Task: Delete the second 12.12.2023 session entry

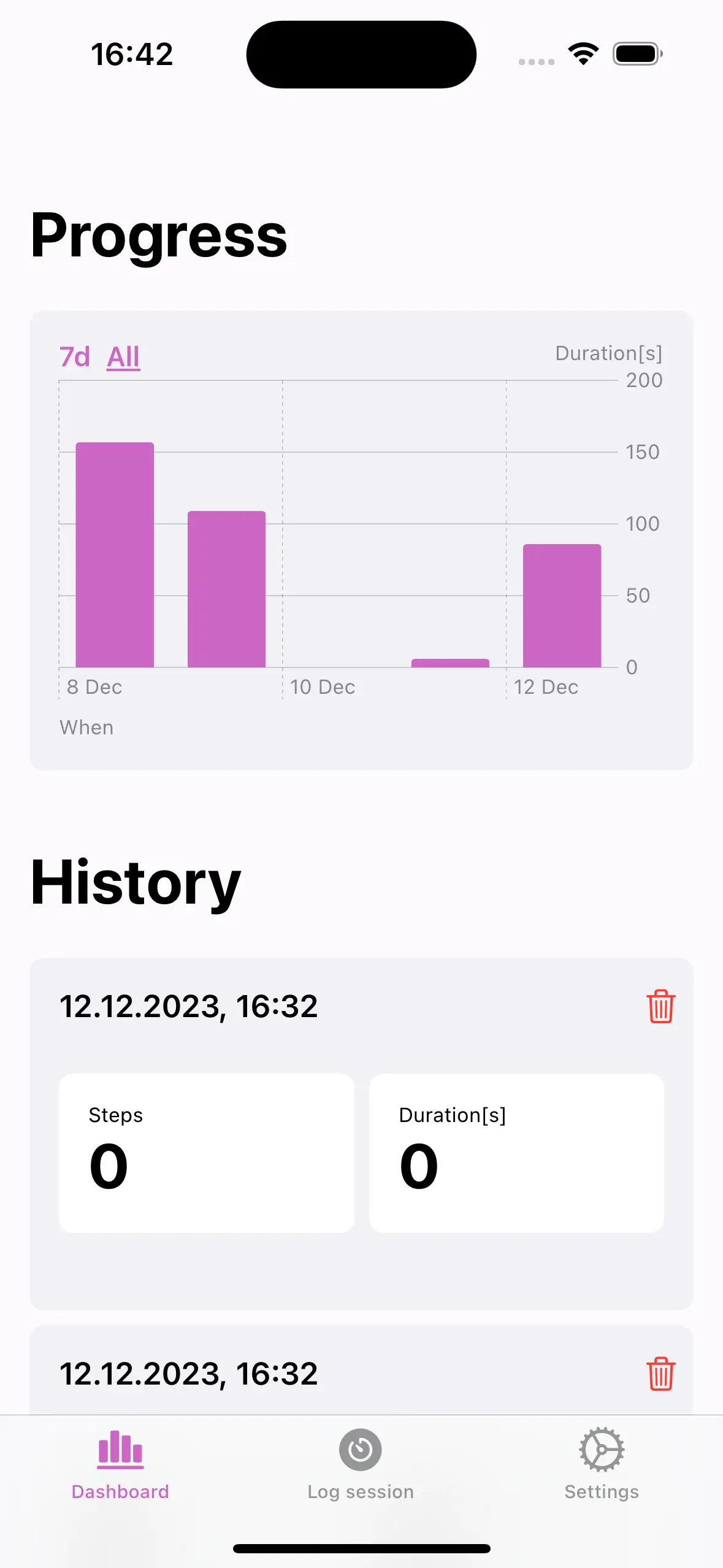Action: pyautogui.click(x=660, y=1373)
